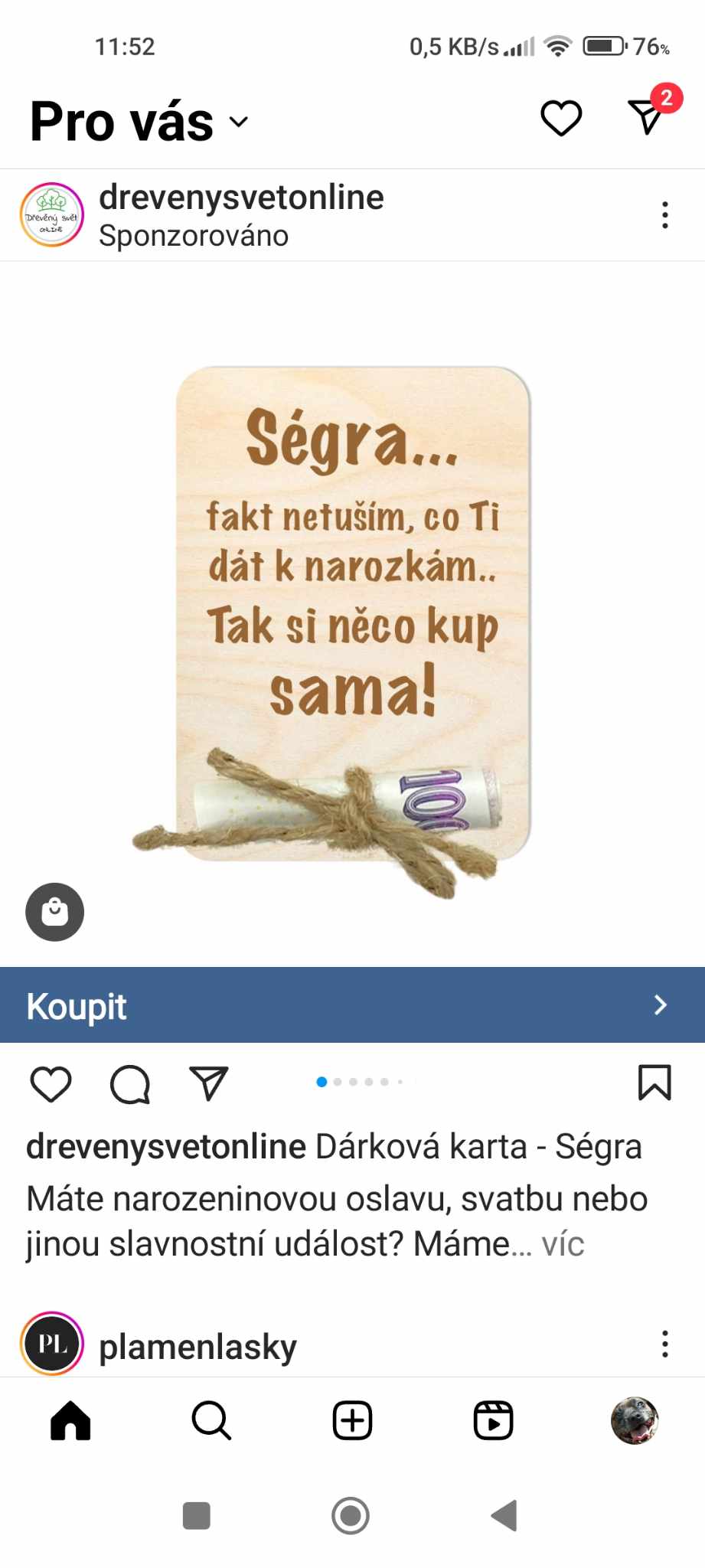The width and height of the screenshot is (705, 1568).
Task: Open my profile tab
Action: (x=635, y=1421)
